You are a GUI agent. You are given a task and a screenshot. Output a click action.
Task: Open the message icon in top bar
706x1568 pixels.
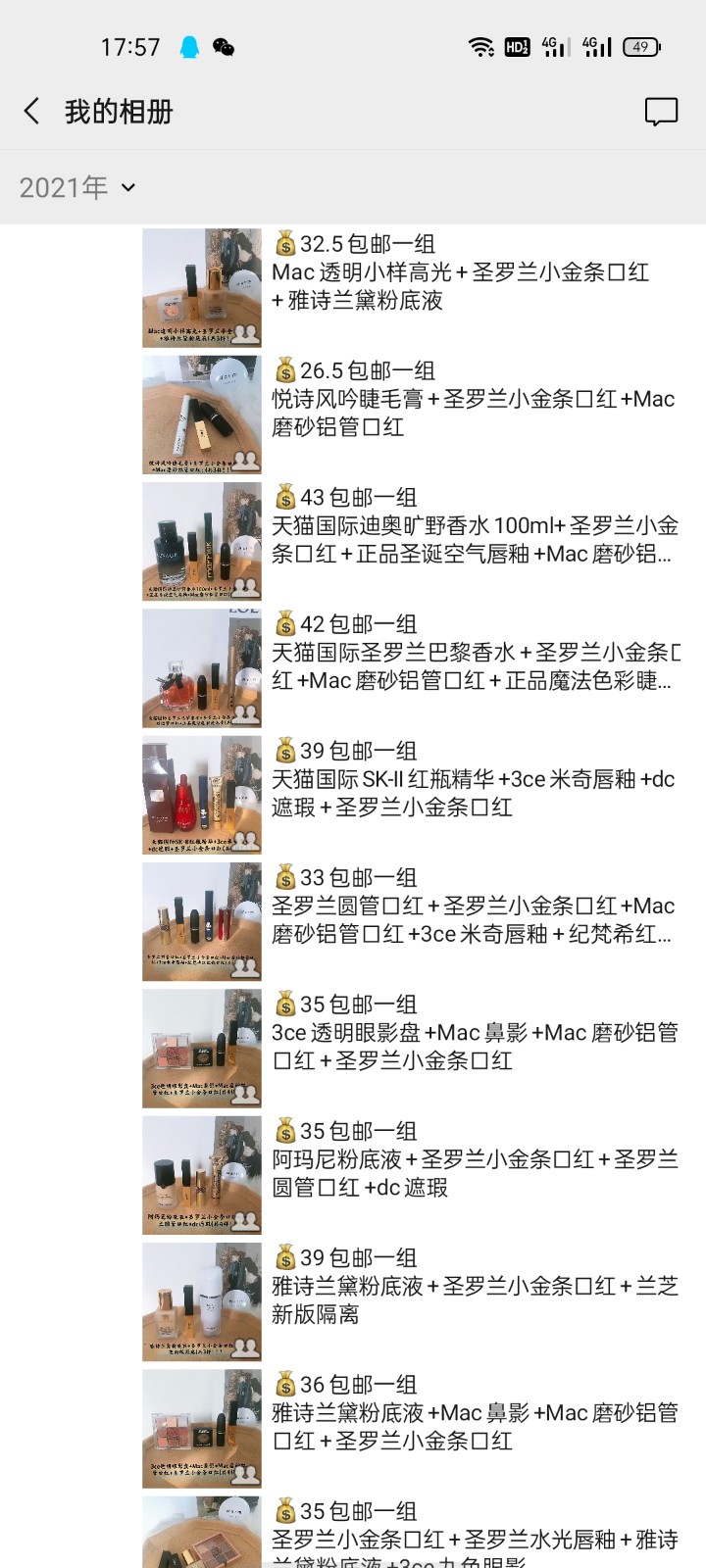(661, 112)
